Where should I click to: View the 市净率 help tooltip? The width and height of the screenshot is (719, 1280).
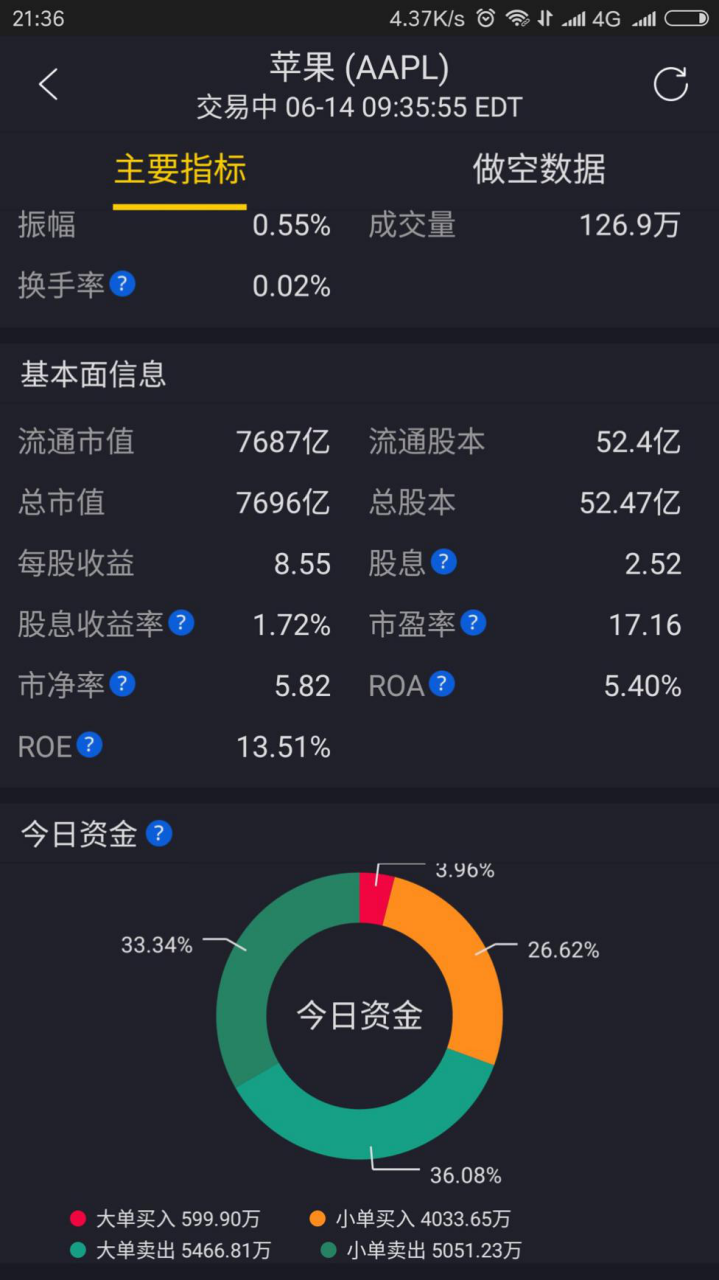(122, 684)
